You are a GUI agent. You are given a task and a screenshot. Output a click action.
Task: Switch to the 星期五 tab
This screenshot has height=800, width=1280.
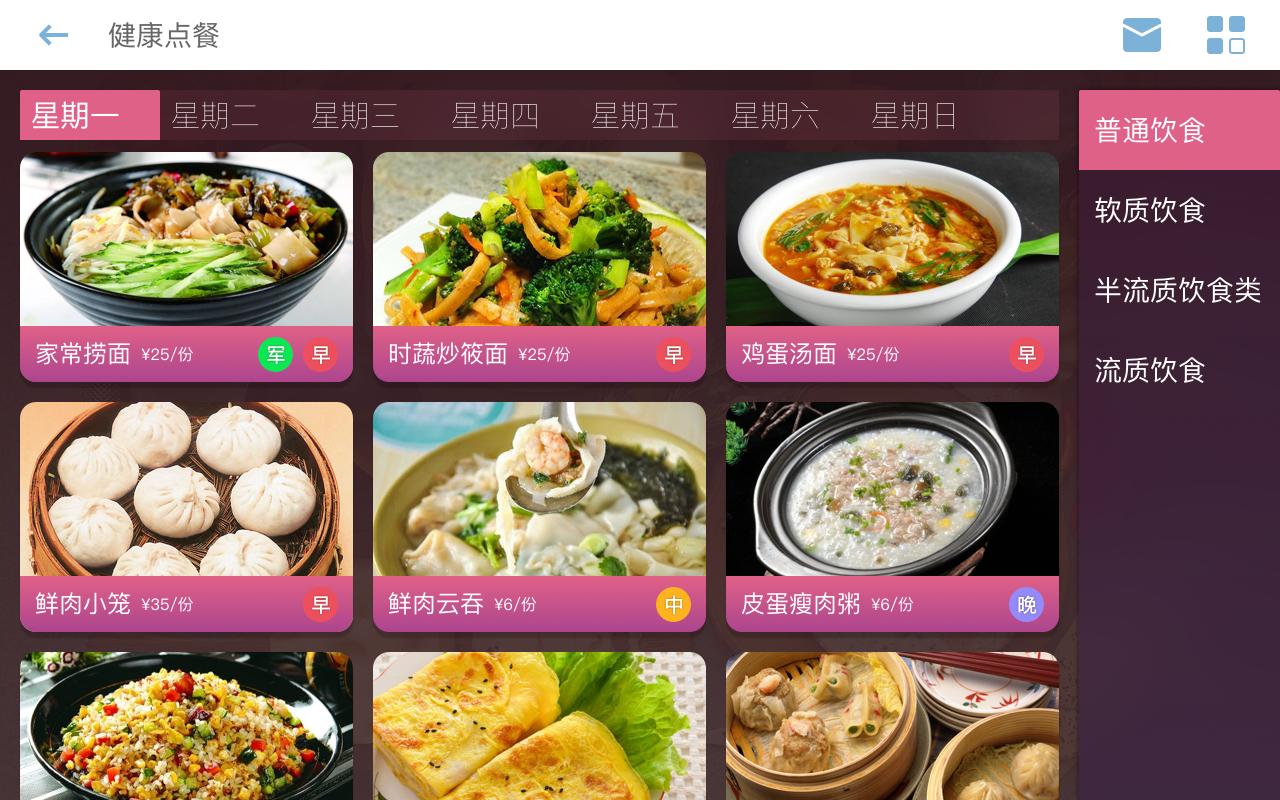[635, 116]
